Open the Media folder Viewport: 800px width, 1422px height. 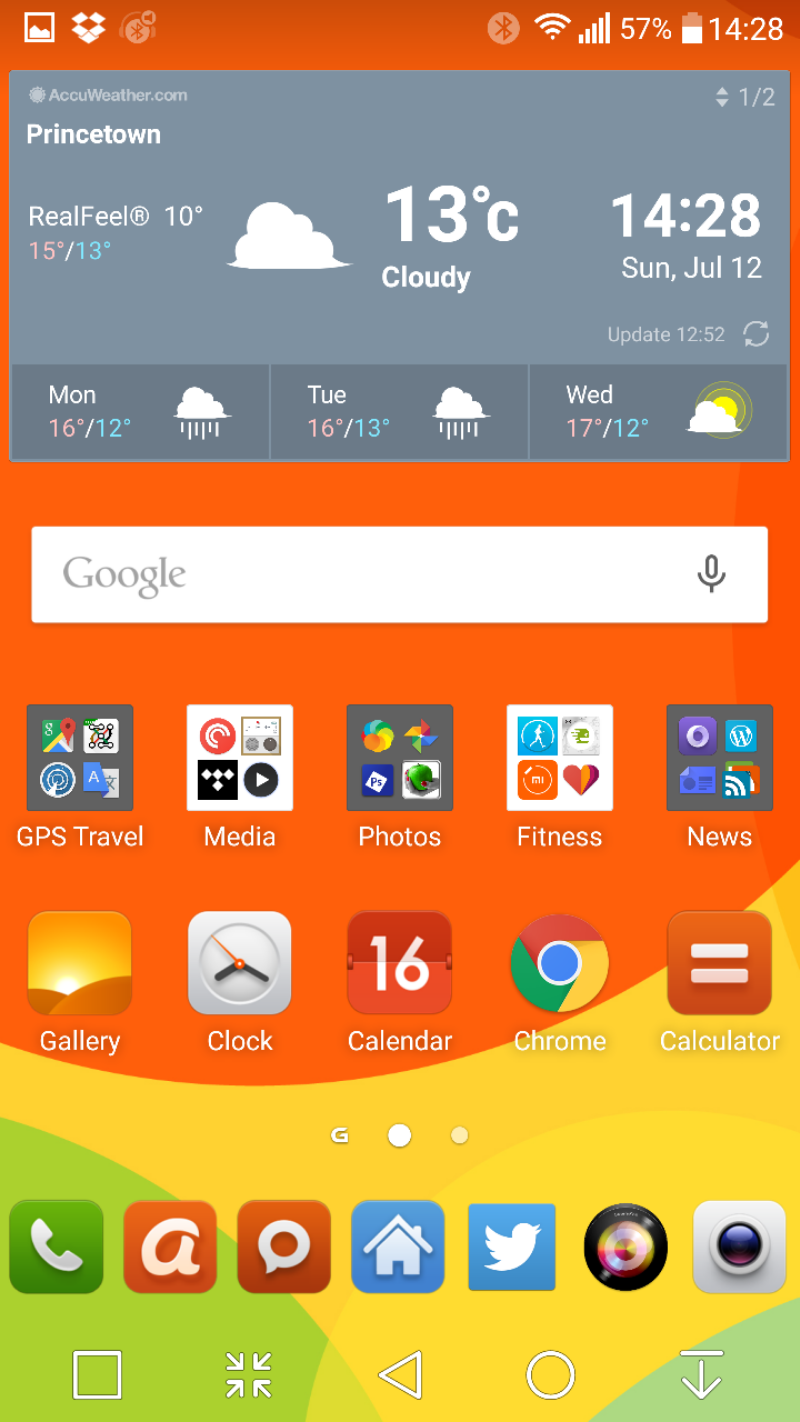240,758
